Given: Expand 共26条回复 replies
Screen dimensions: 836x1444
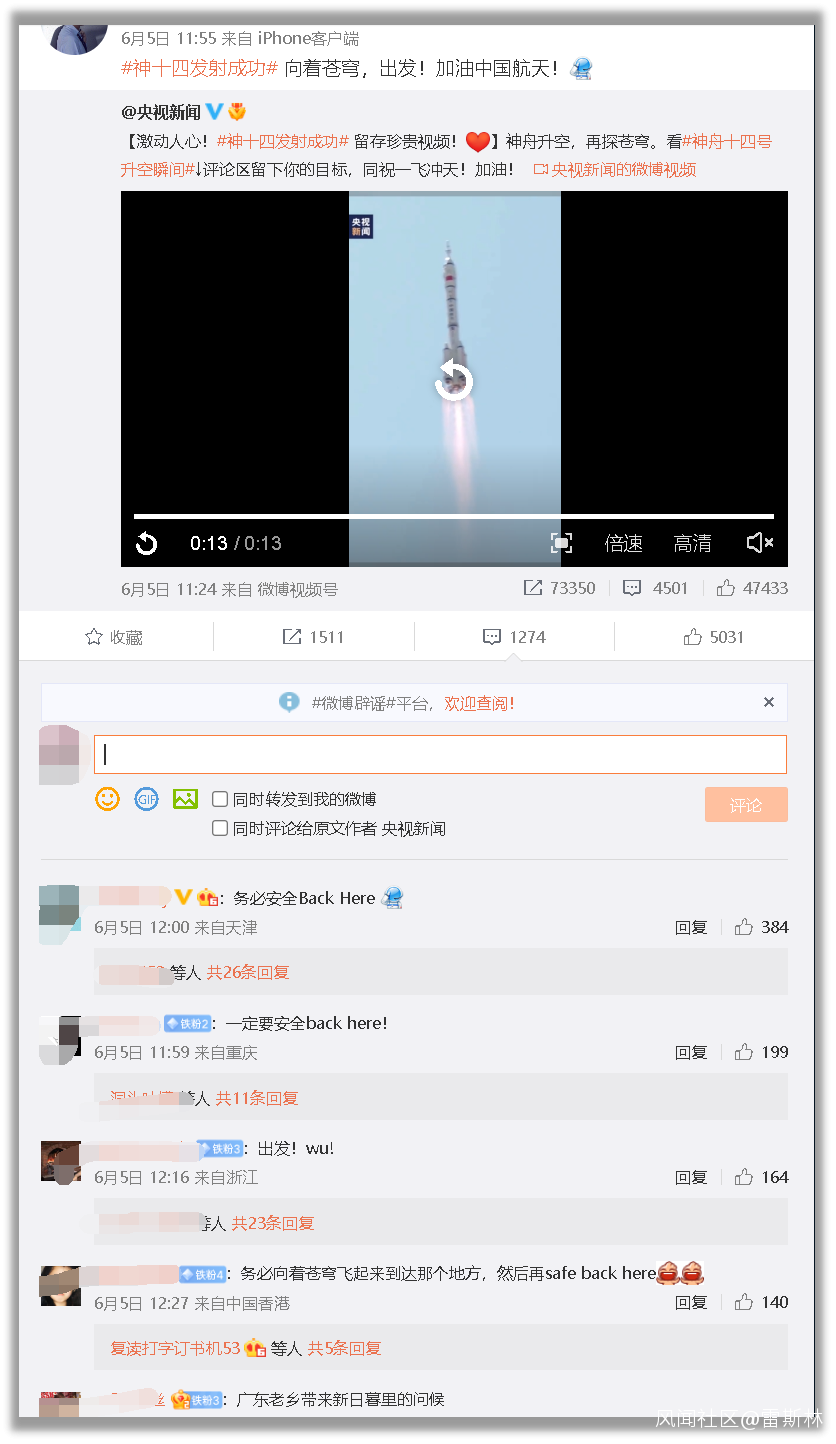Looking at the screenshot, I should [x=248, y=972].
